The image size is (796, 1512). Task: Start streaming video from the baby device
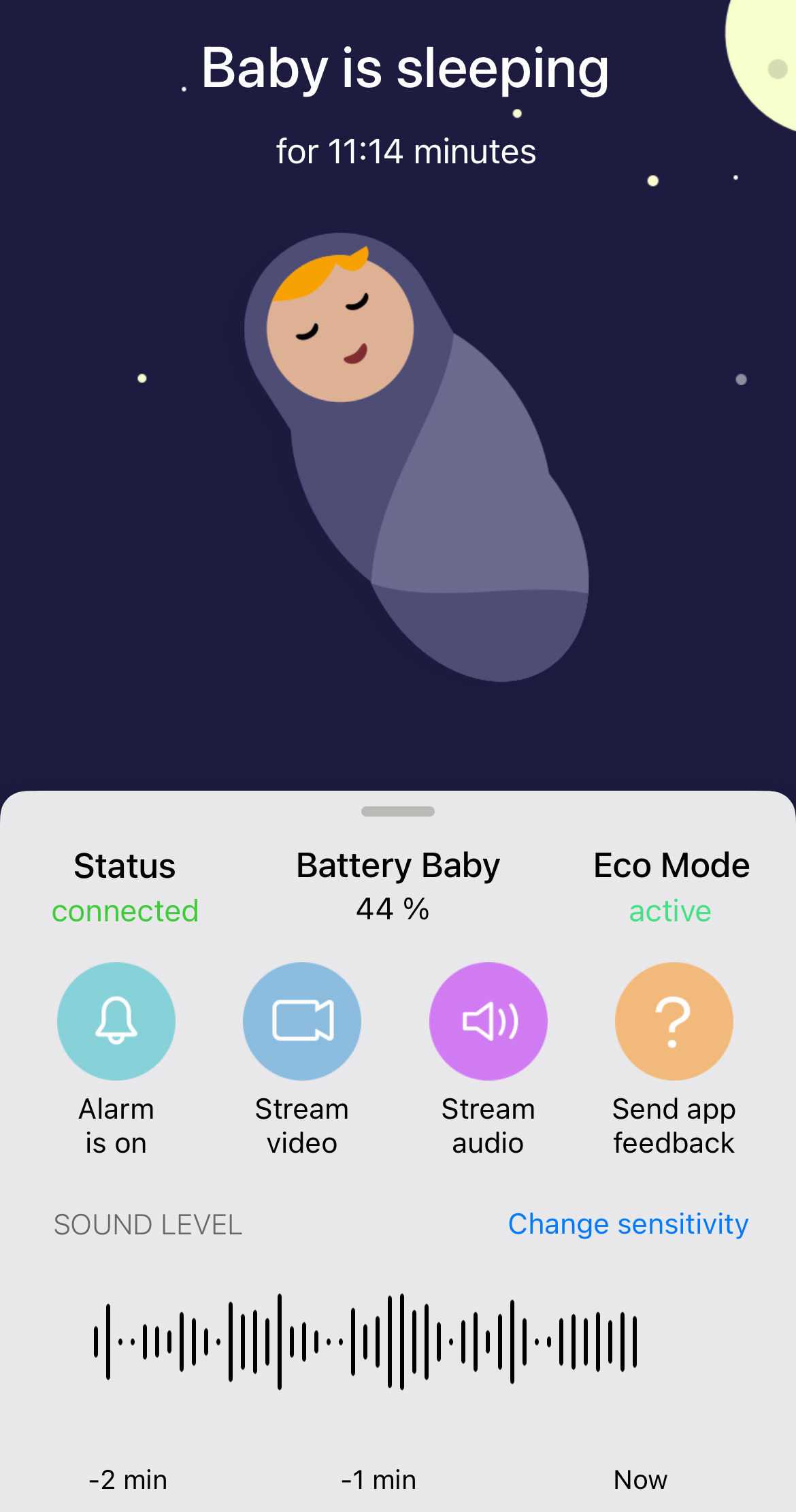(302, 1021)
